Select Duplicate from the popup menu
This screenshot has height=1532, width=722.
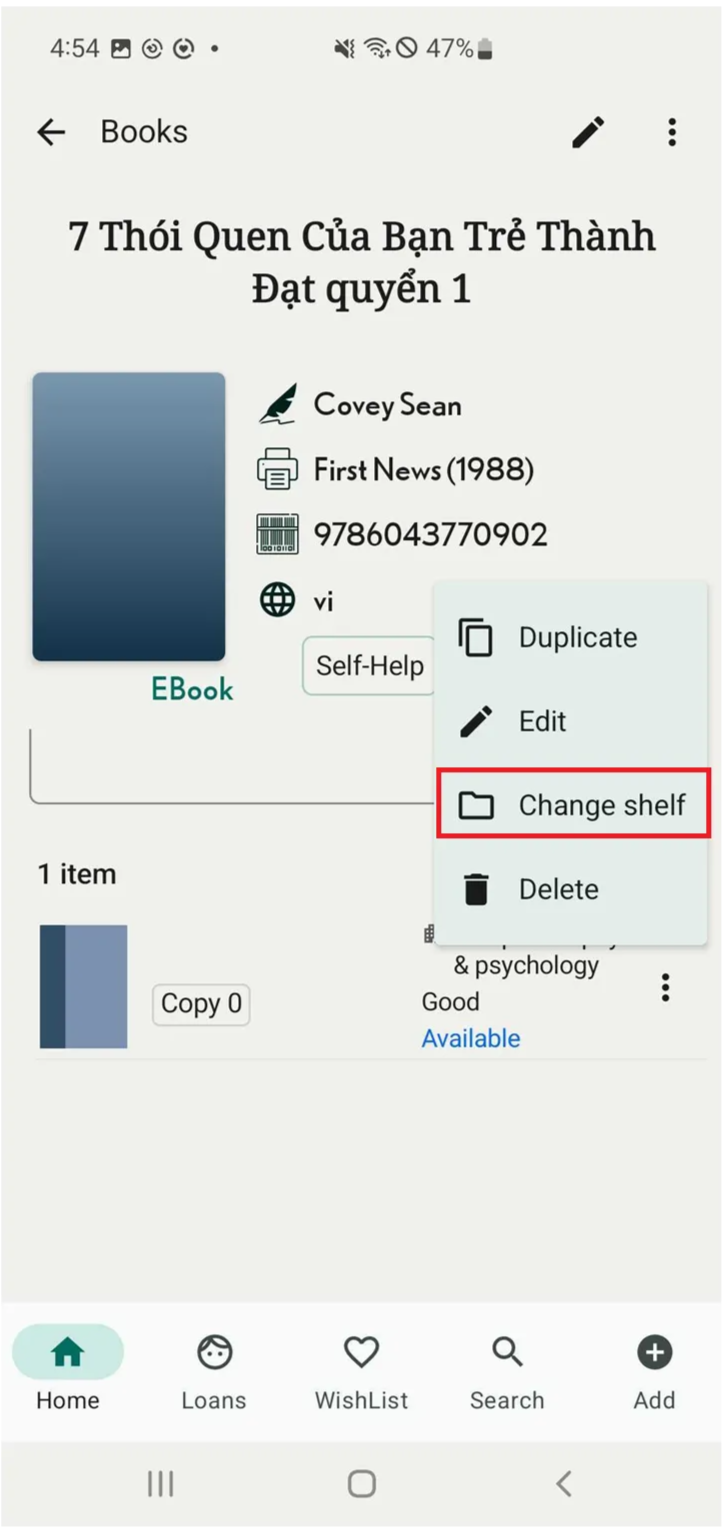571,637
